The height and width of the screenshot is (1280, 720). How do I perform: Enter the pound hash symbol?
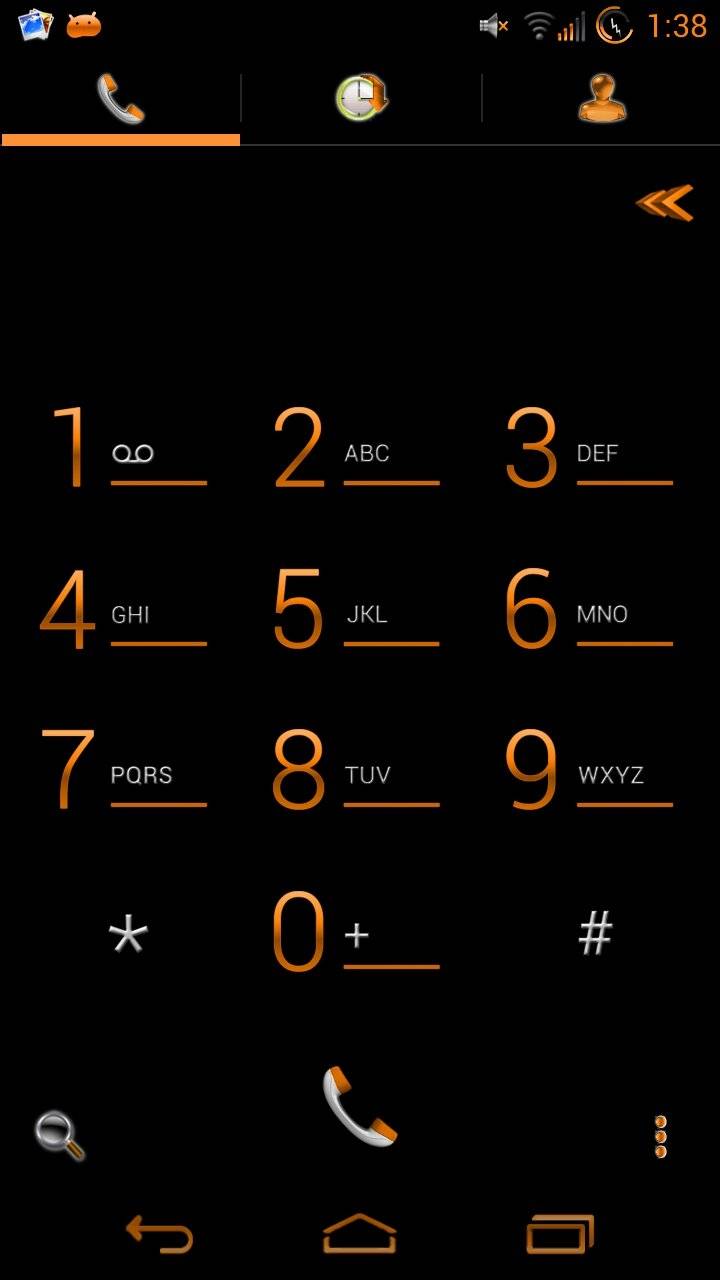click(594, 935)
